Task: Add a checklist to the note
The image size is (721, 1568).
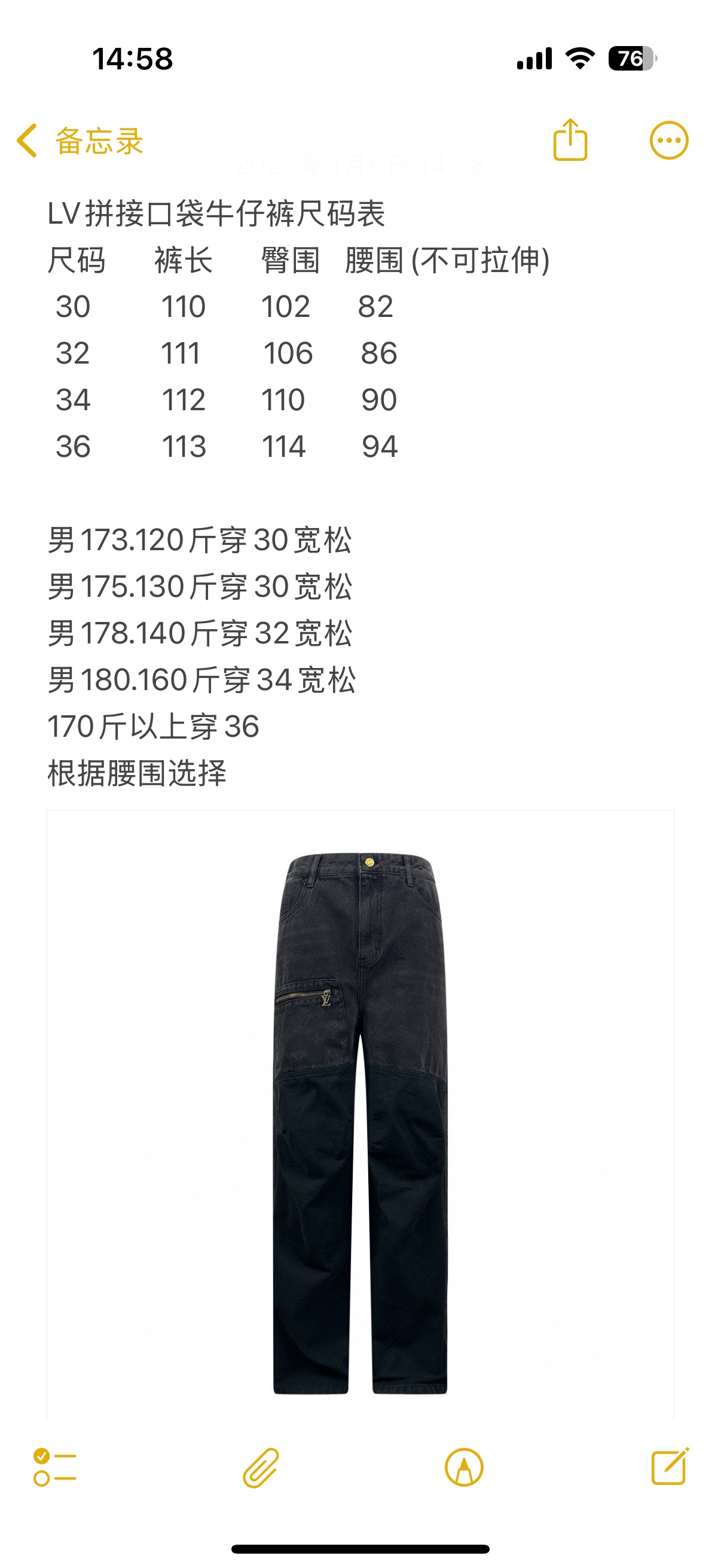Action: coord(55,1467)
